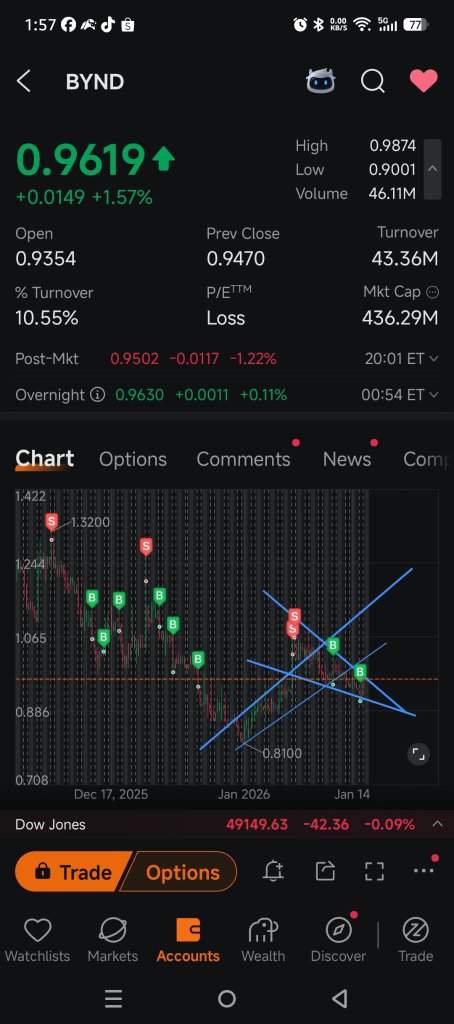Open more actions ellipsis menu

423,871
